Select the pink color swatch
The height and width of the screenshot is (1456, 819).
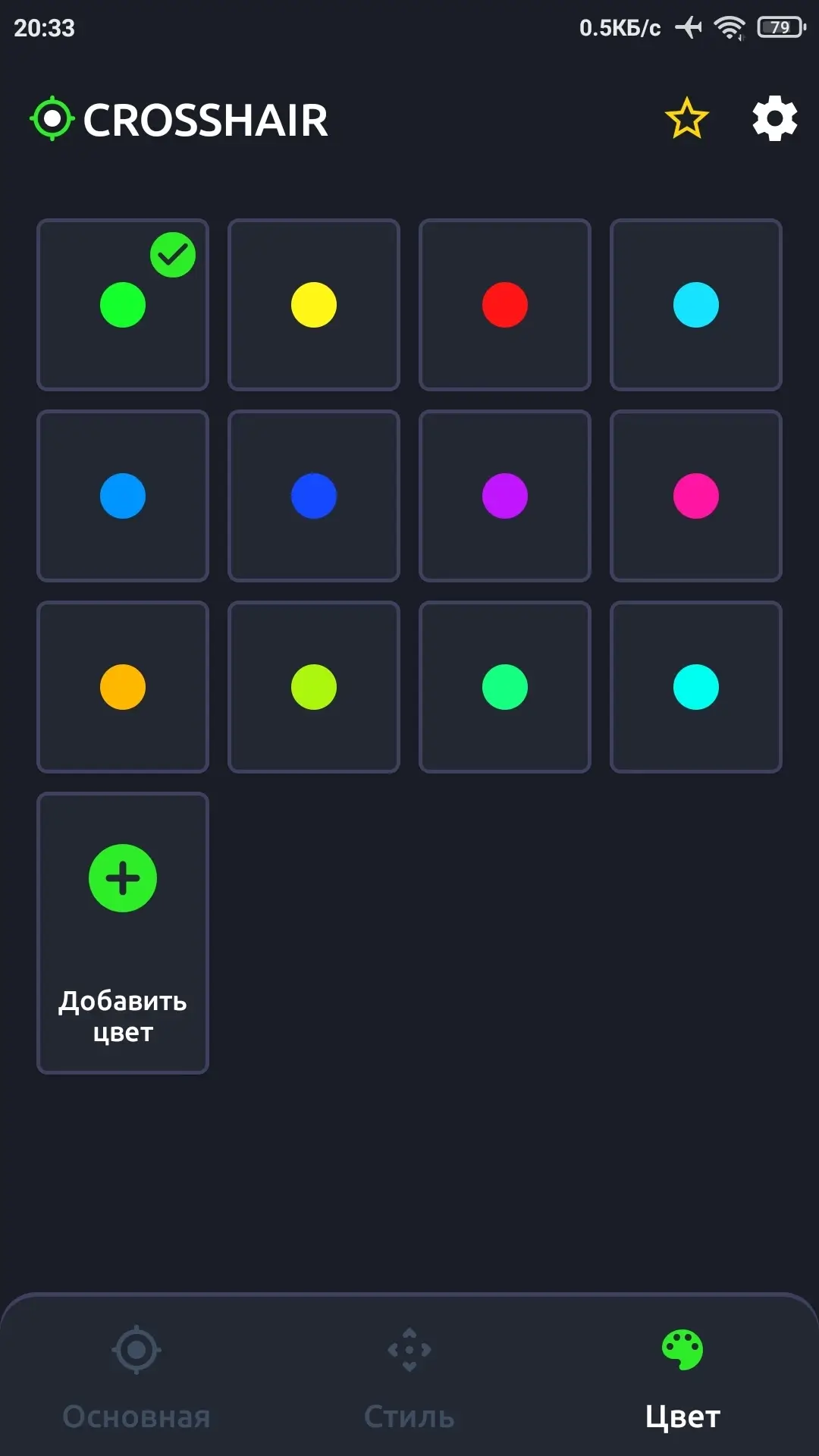click(x=696, y=496)
